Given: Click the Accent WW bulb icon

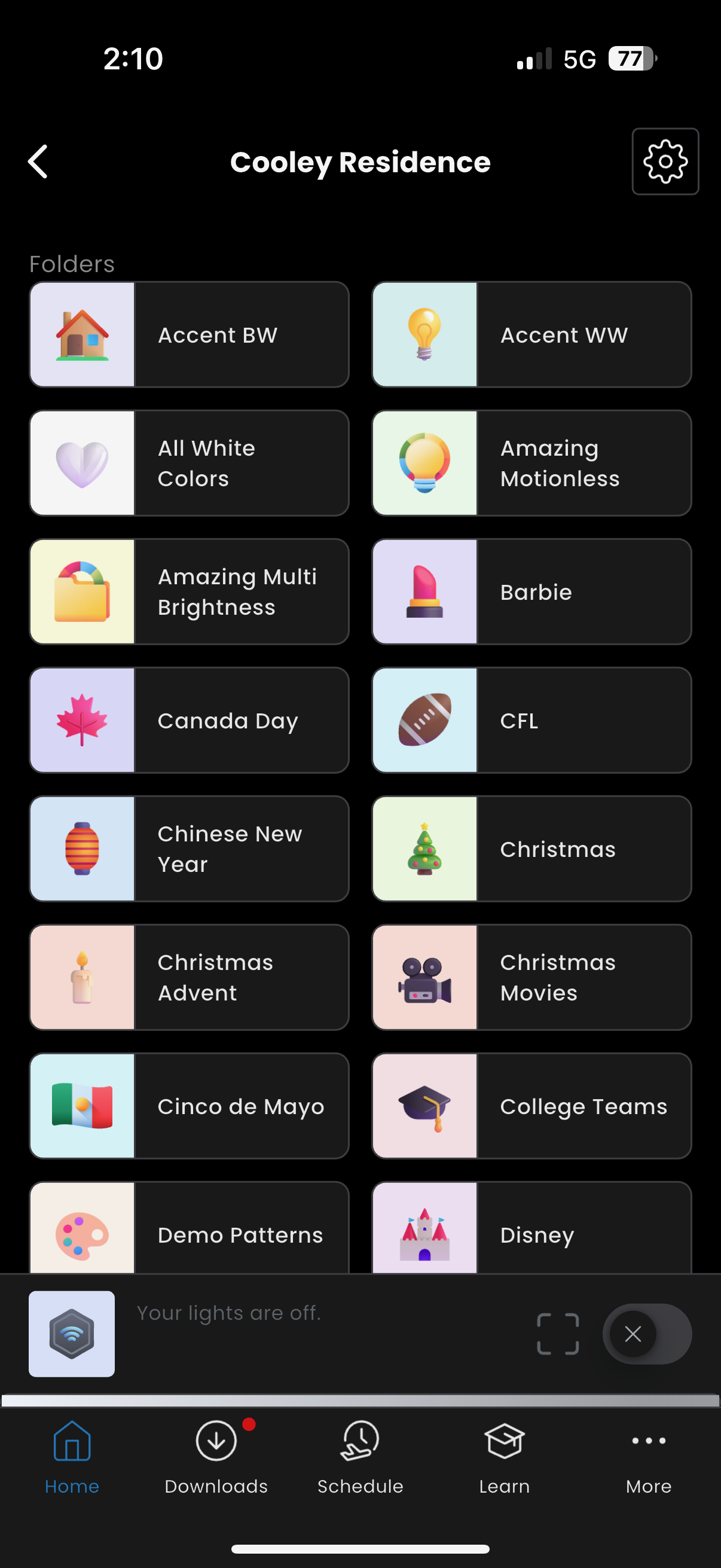Looking at the screenshot, I should tap(425, 334).
